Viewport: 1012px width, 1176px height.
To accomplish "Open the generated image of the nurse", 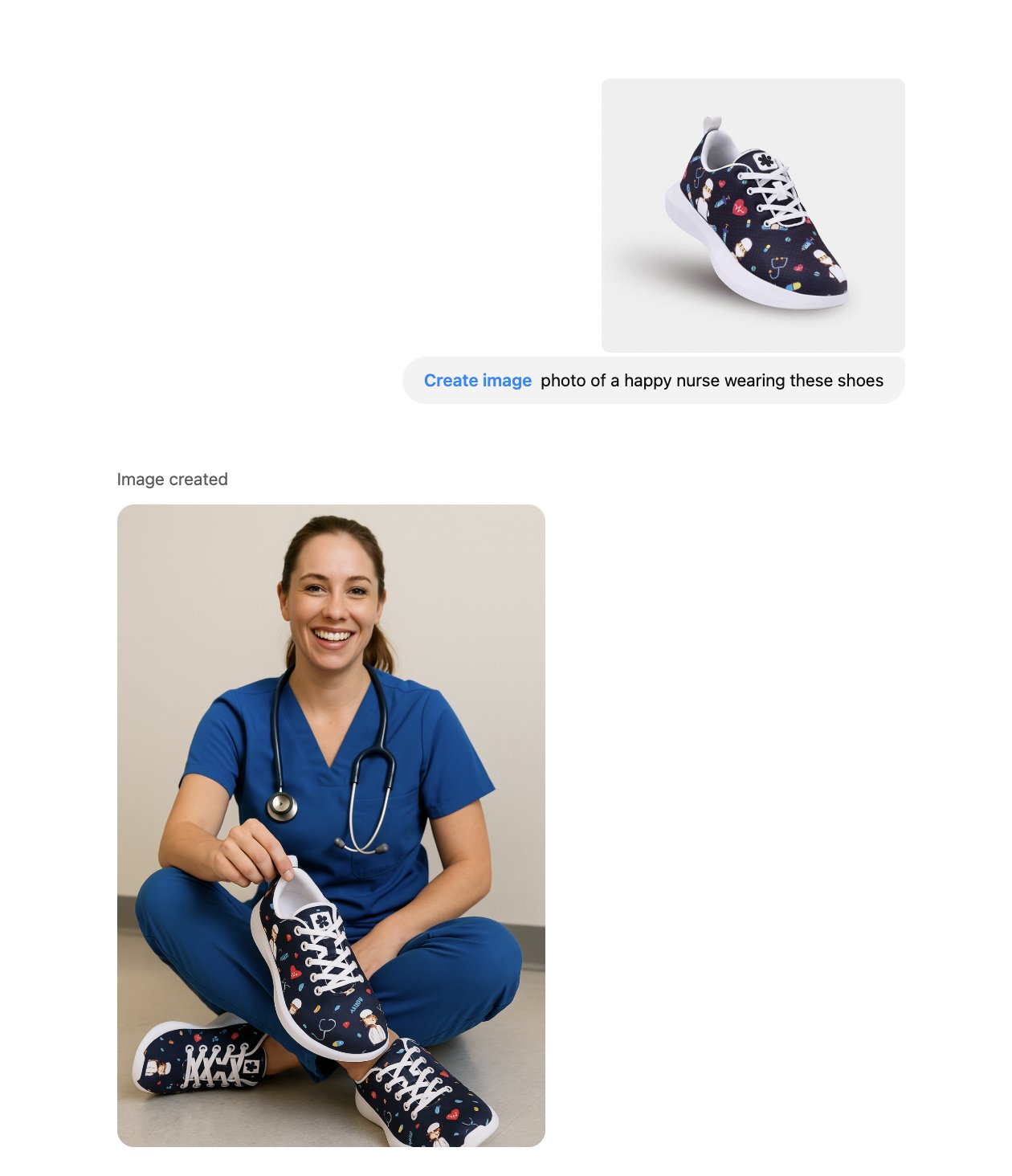I will point(331,825).
